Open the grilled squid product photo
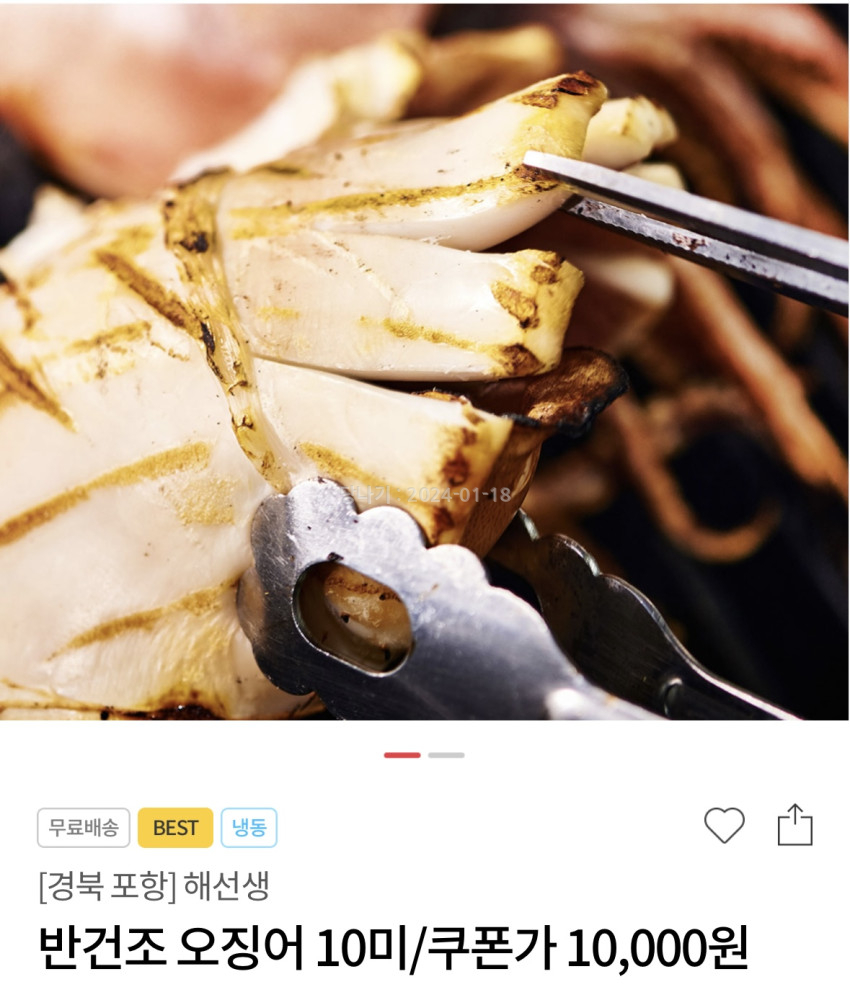The image size is (850, 987). coord(425,360)
